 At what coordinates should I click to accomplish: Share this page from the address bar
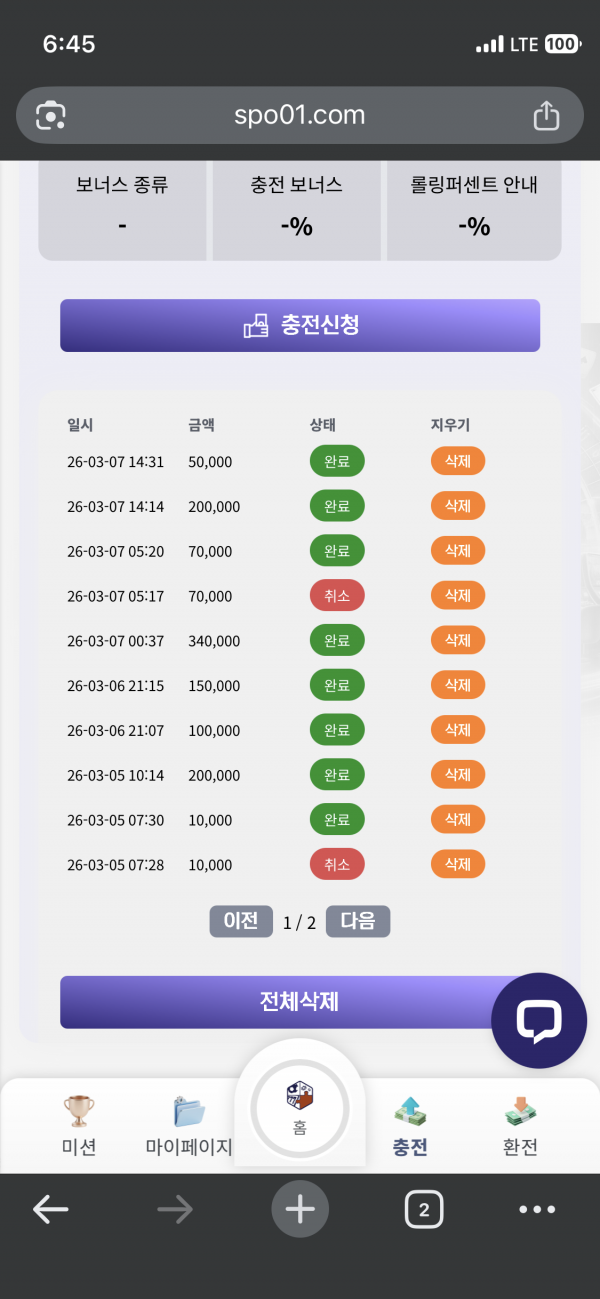(x=546, y=115)
